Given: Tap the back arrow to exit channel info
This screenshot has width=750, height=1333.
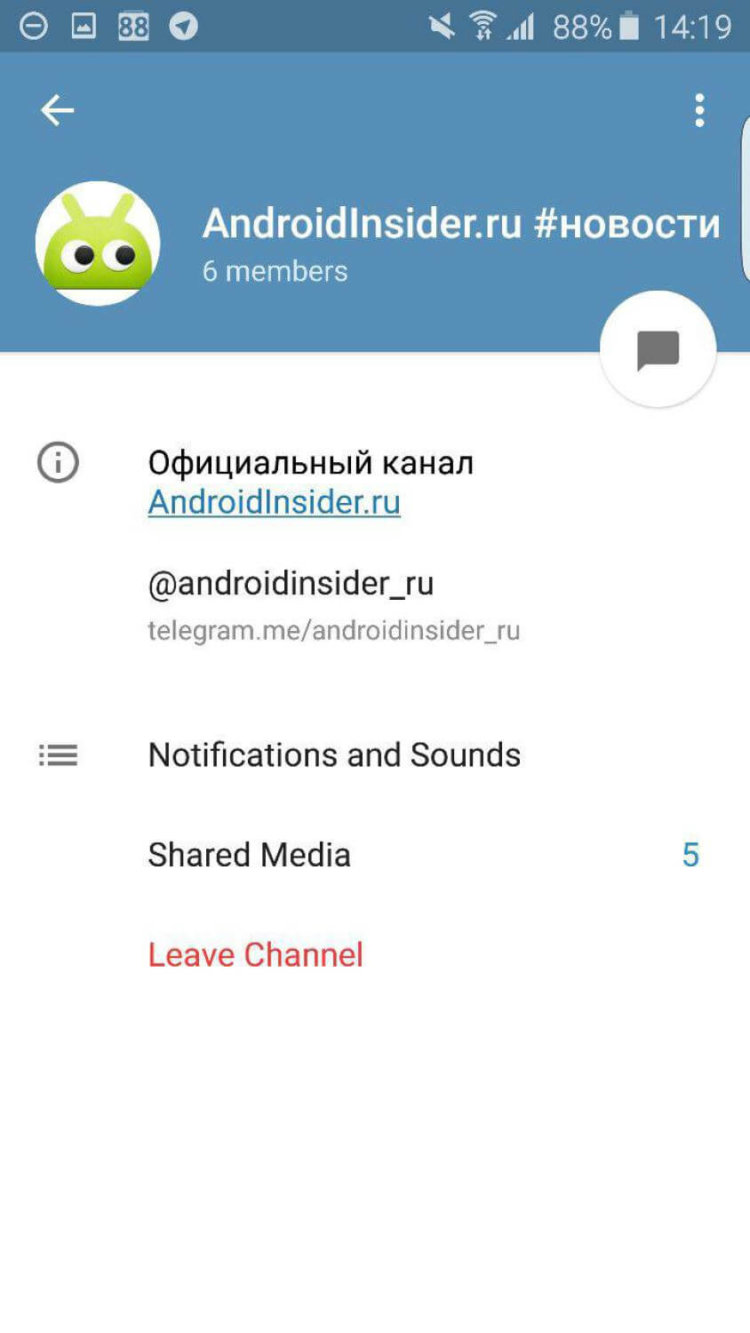Looking at the screenshot, I should (57, 110).
